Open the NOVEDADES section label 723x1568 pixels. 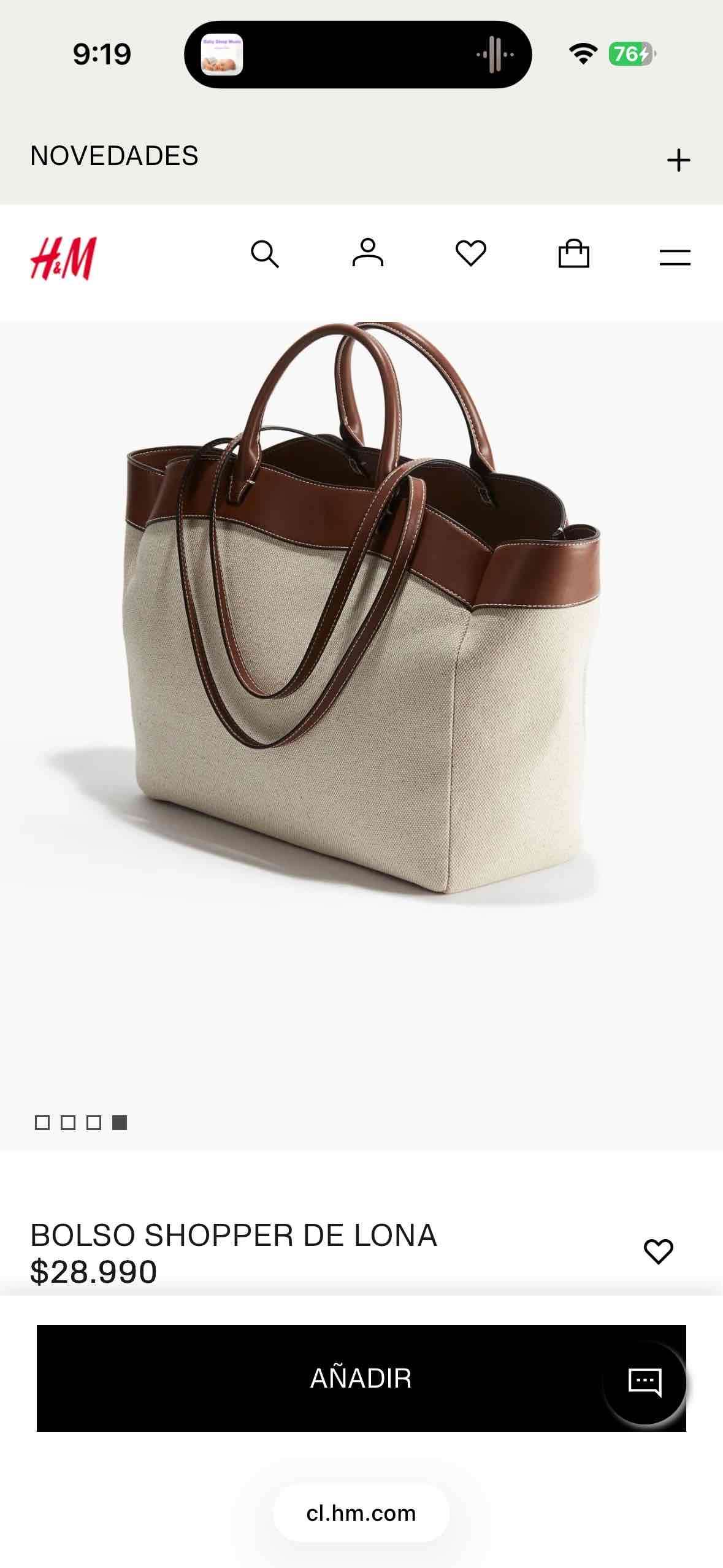[x=113, y=156]
